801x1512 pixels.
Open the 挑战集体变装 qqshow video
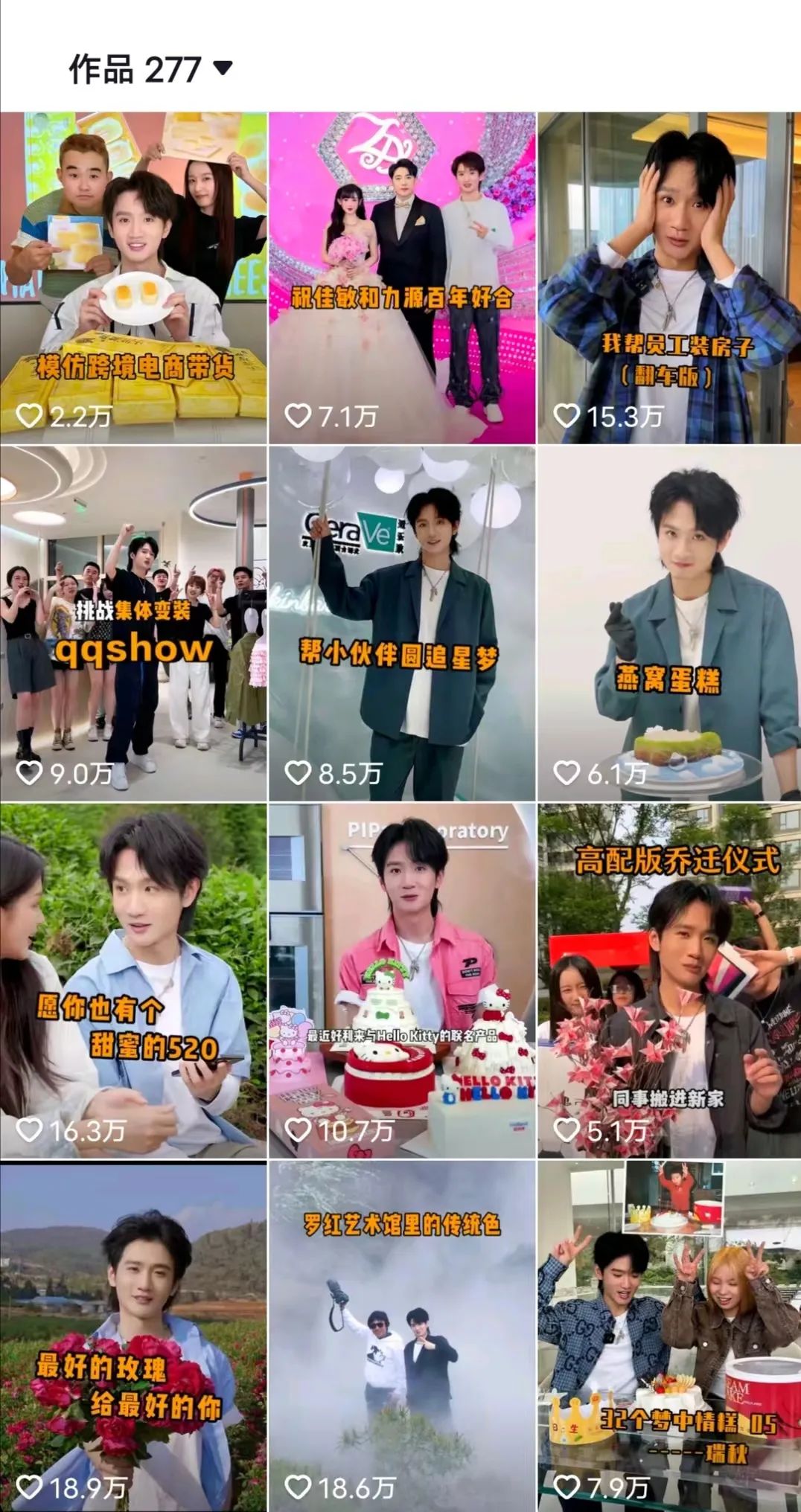(x=133, y=624)
